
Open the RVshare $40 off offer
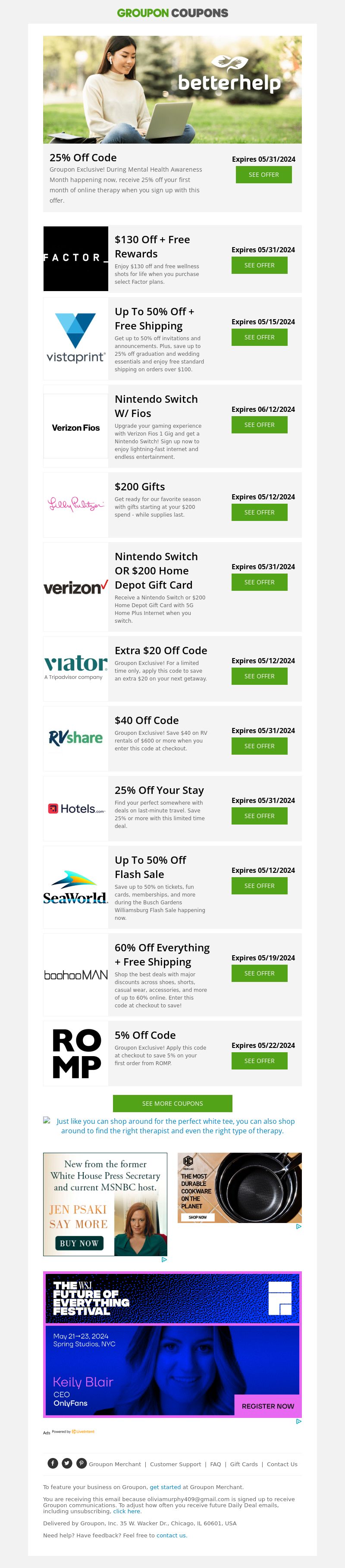pyautogui.click(x=259, y=746)
